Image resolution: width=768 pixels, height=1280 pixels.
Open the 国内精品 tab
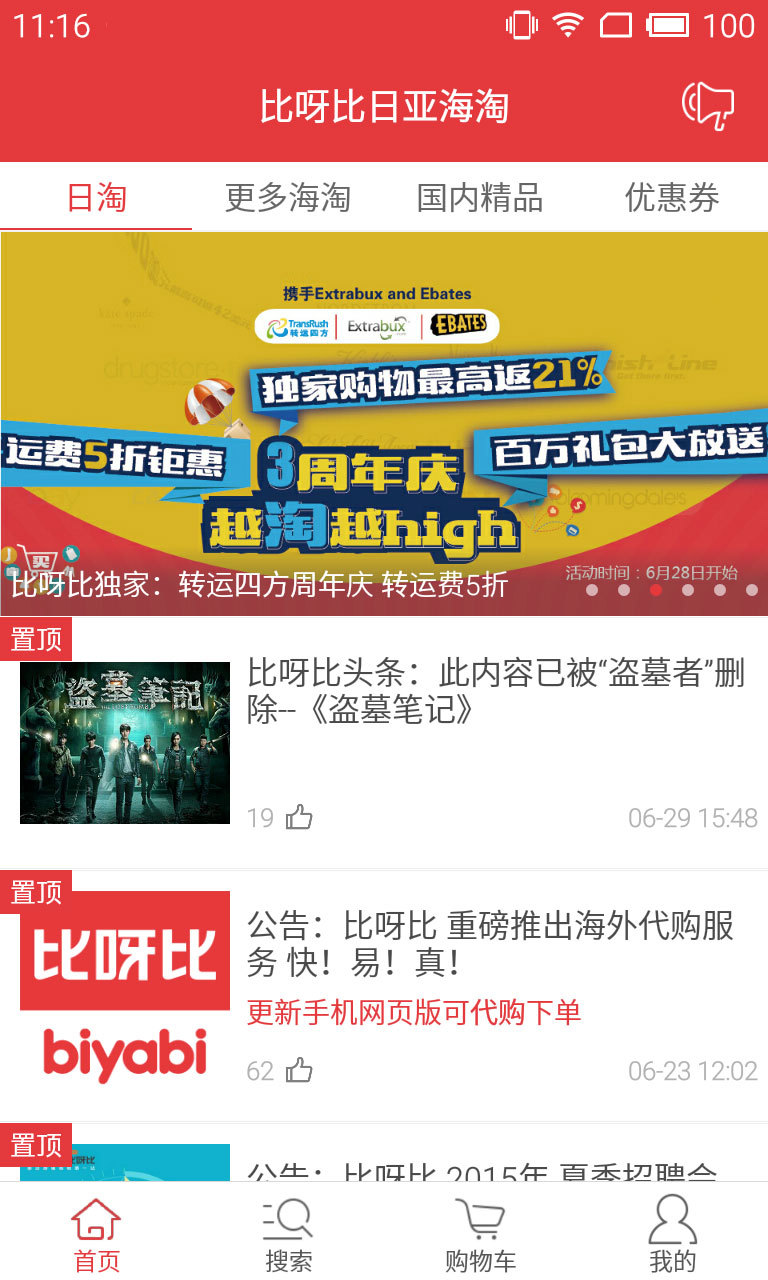pyautogui.click(x=480, y=198)
